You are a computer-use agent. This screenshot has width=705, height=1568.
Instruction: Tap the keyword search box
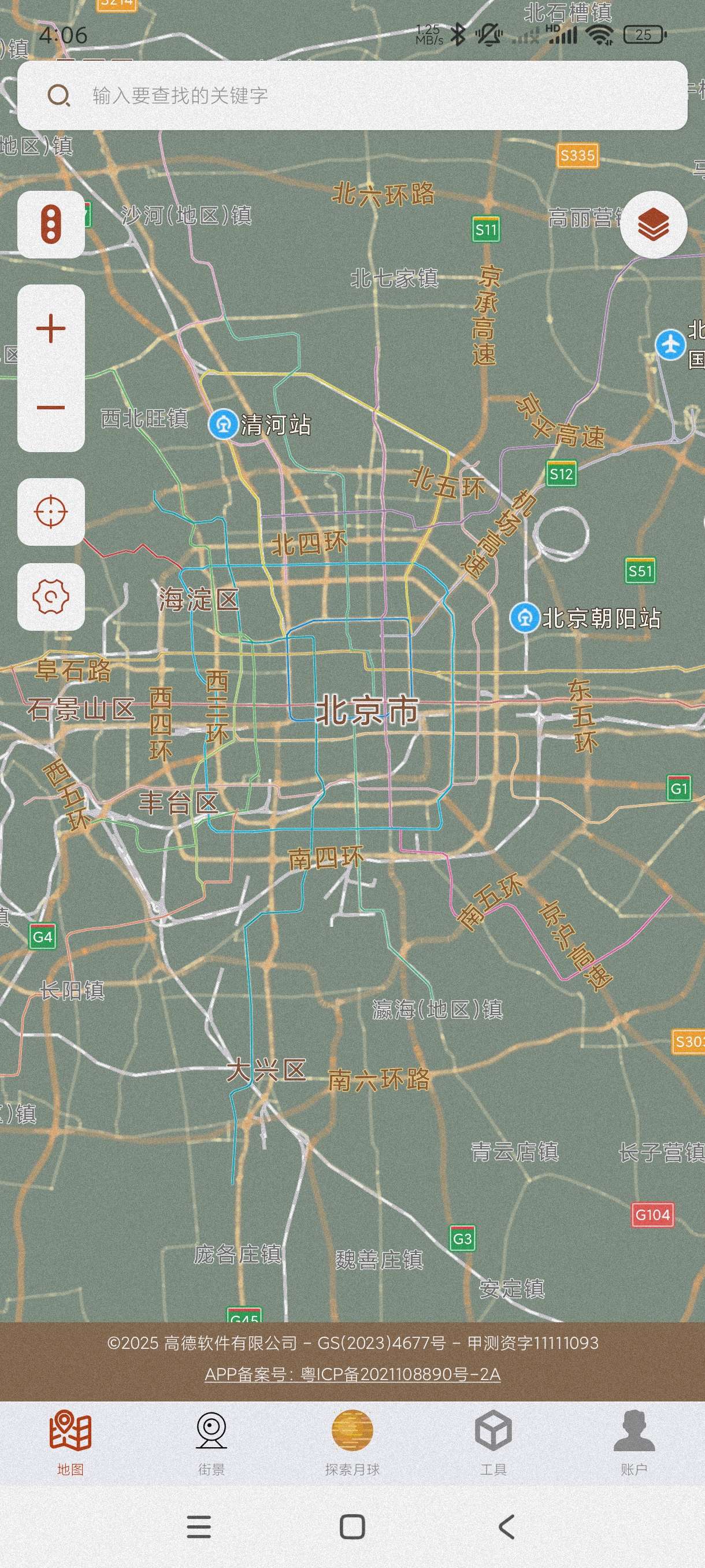tap(352, 95)
